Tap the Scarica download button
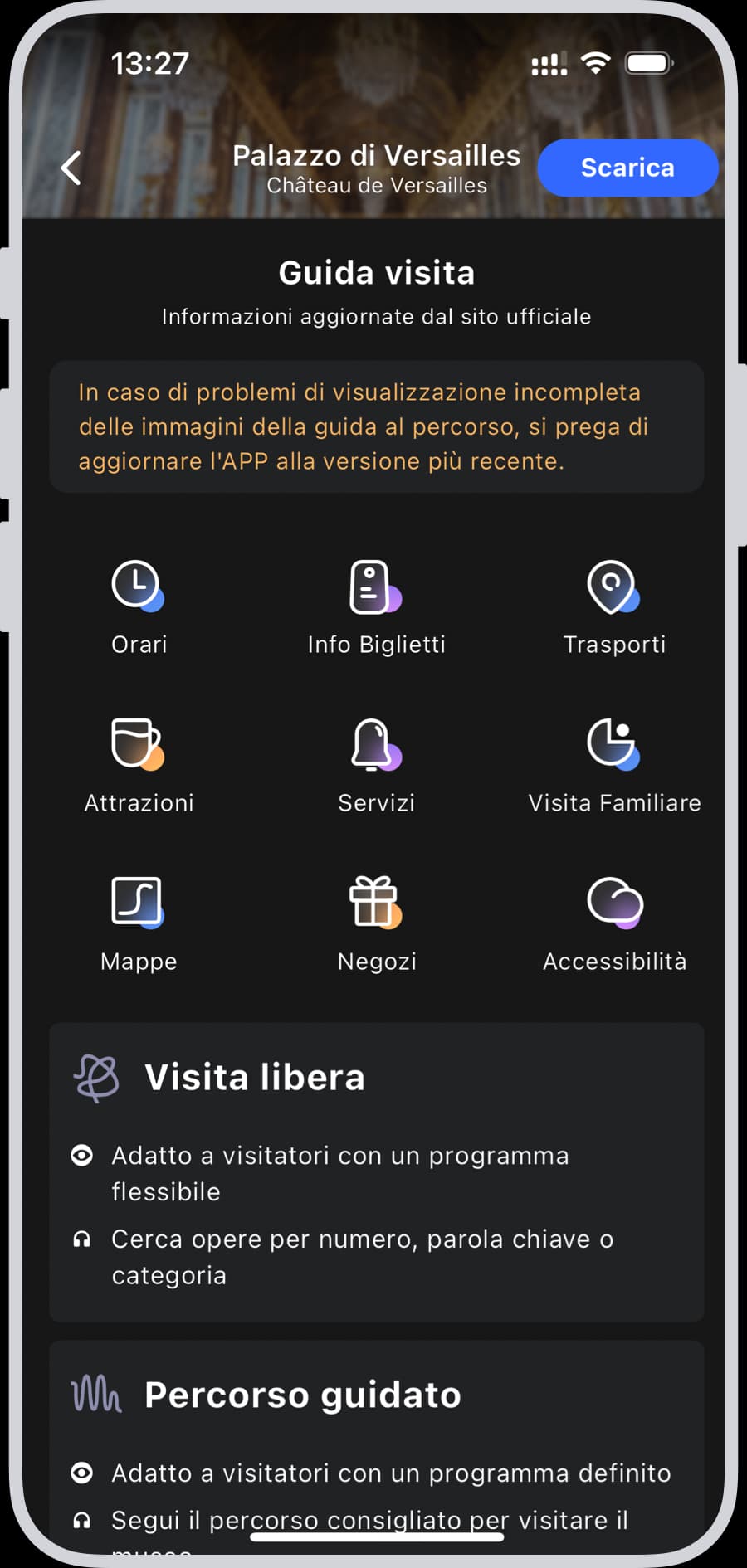 tap(627, 168)
